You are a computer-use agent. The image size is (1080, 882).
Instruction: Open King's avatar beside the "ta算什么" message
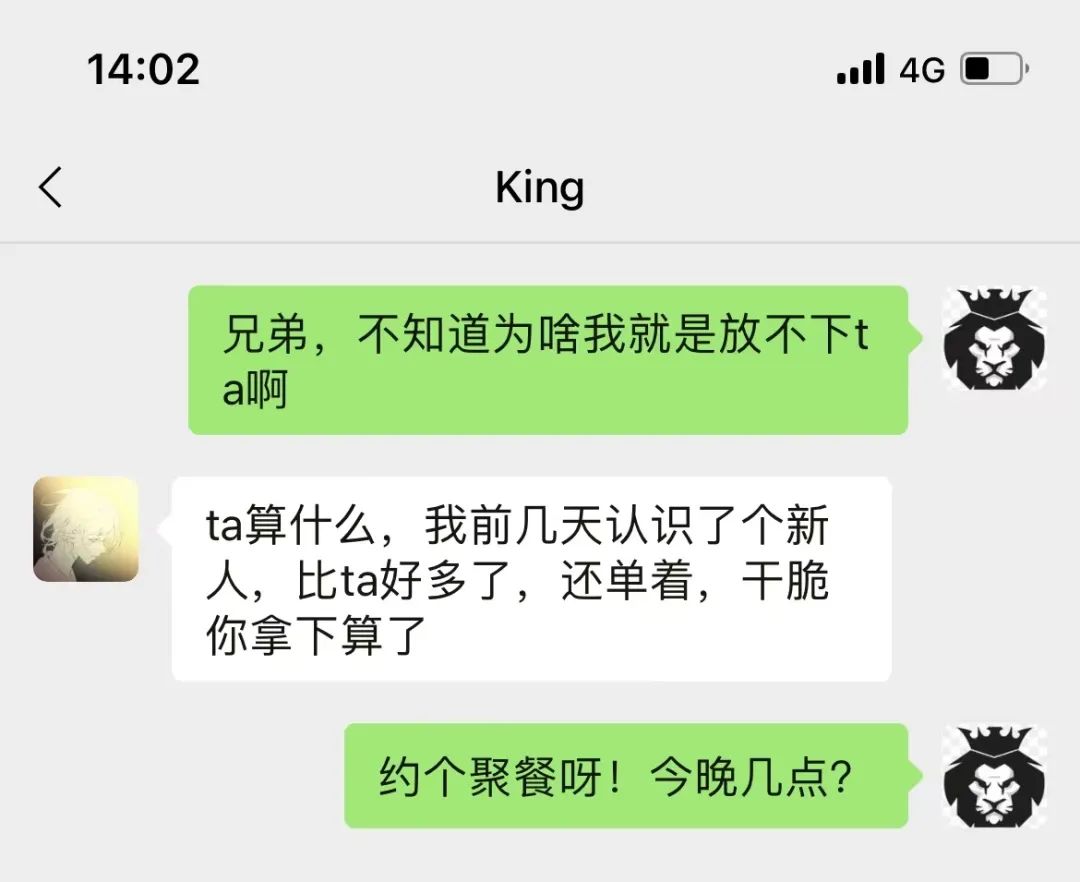(86, 529)
